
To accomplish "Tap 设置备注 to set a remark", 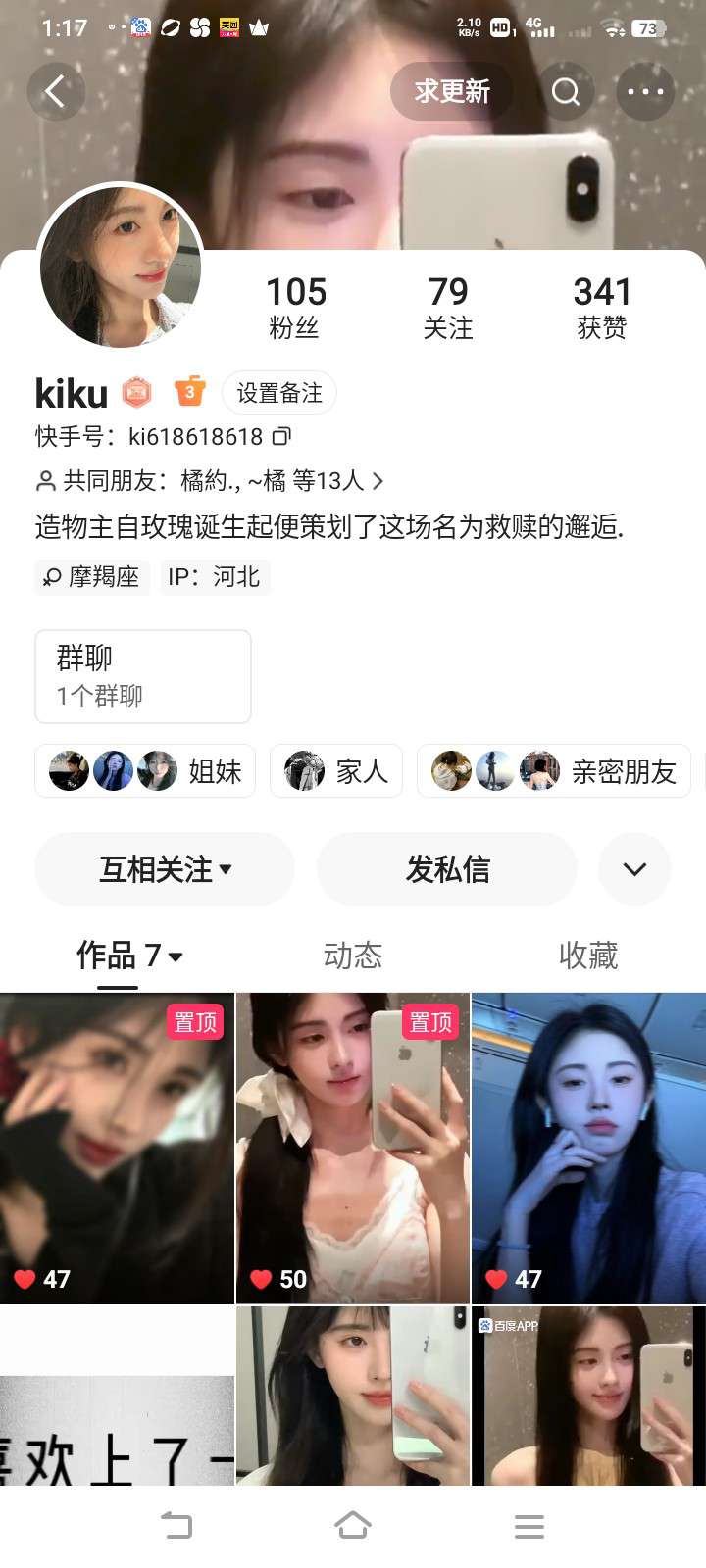I will (x=279, y=393).
